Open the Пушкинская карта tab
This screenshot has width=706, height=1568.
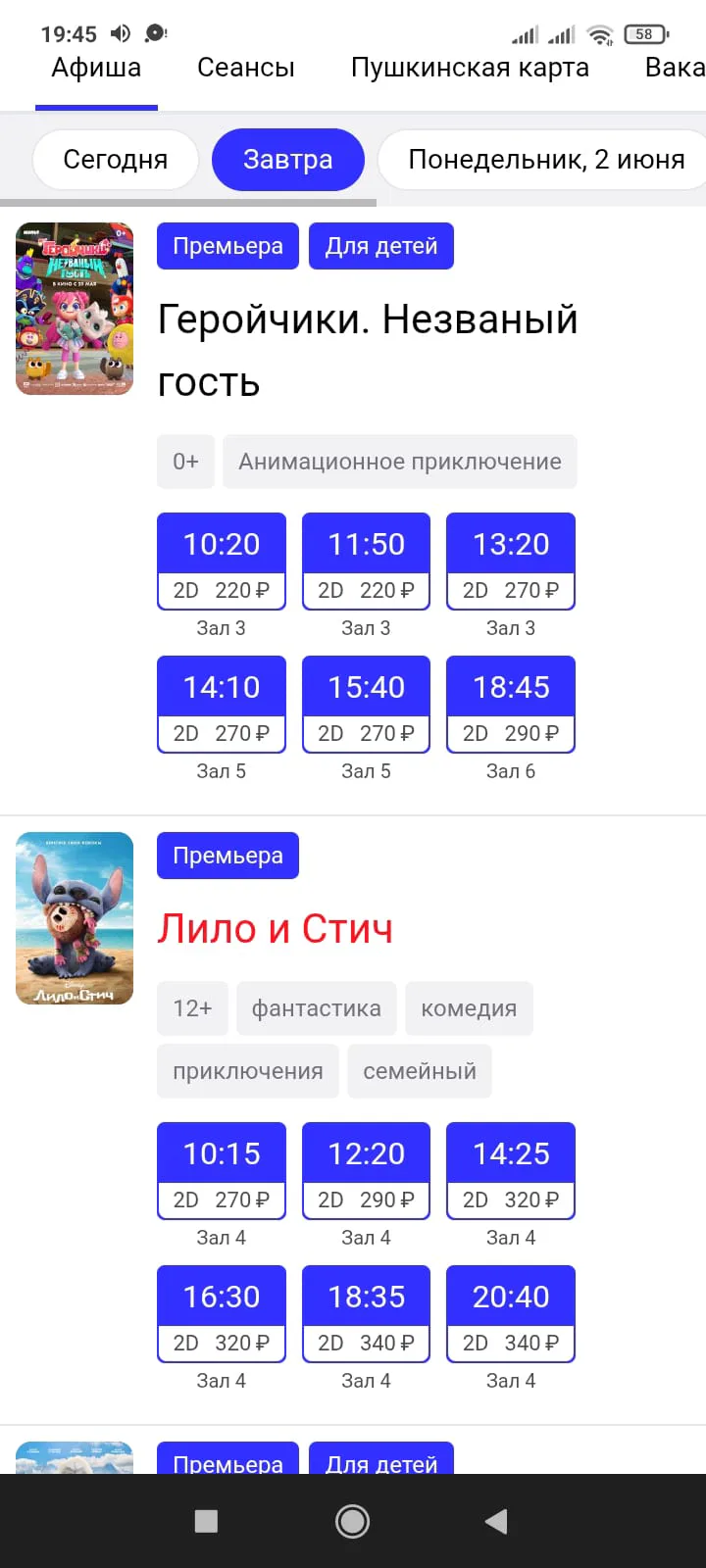pos(470,68)
